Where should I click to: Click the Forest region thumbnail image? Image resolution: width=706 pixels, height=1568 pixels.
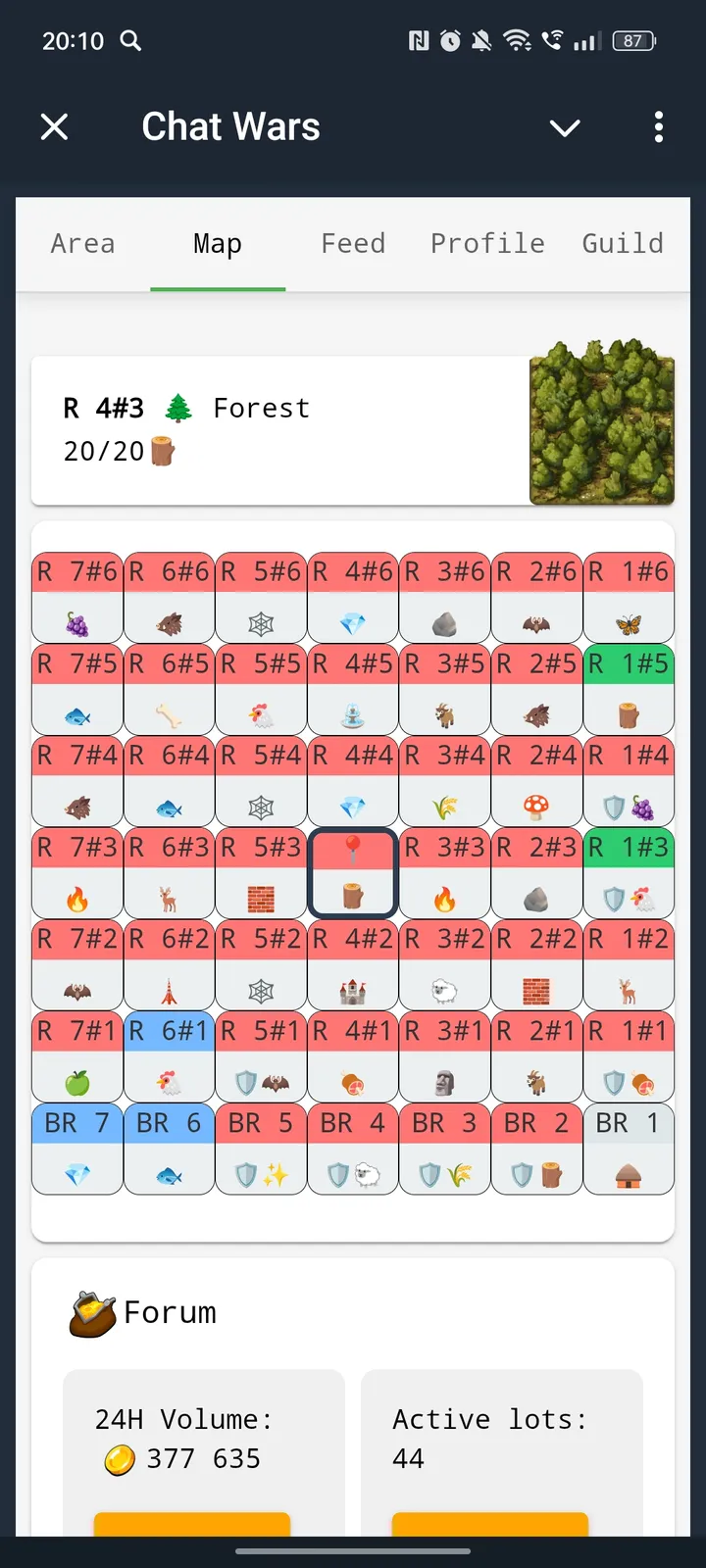(x=601, y=428)
